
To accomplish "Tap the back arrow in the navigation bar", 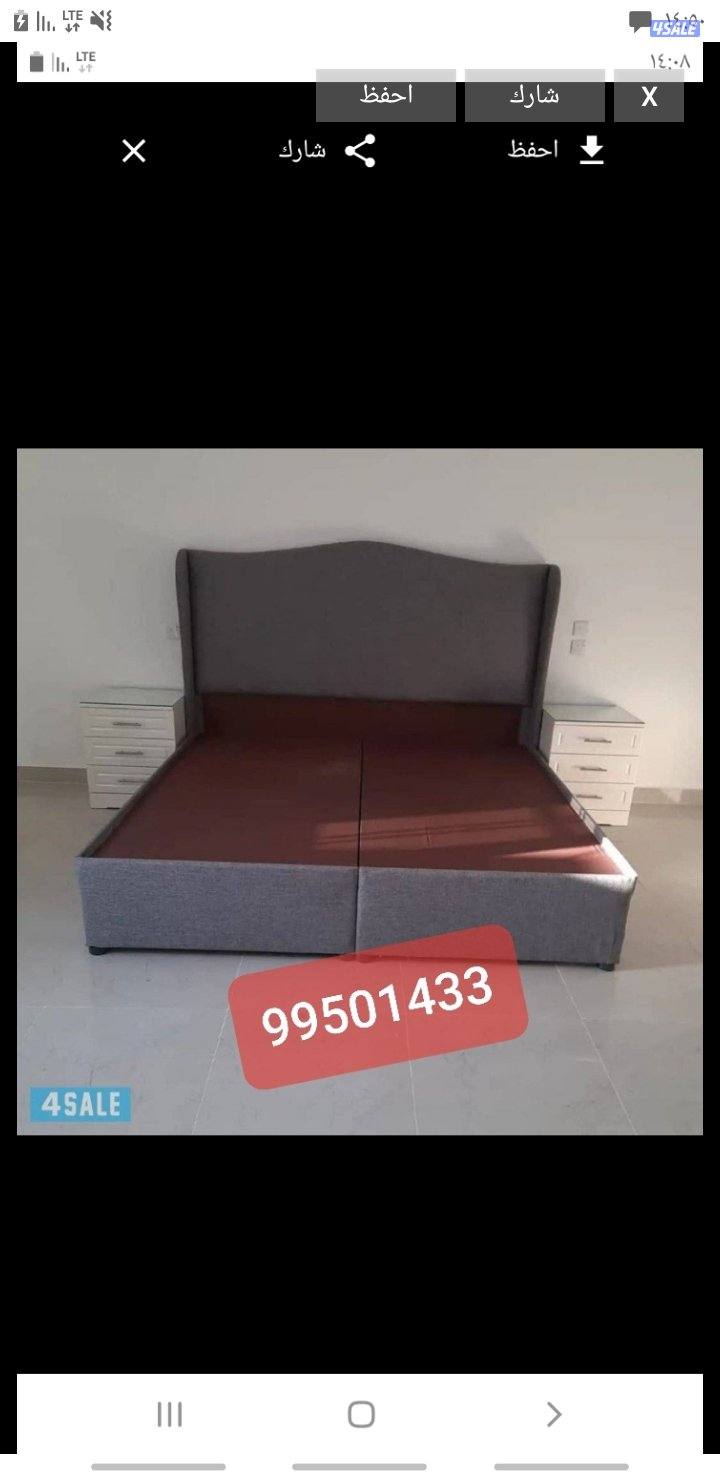I will click(x=553, y=1414).
